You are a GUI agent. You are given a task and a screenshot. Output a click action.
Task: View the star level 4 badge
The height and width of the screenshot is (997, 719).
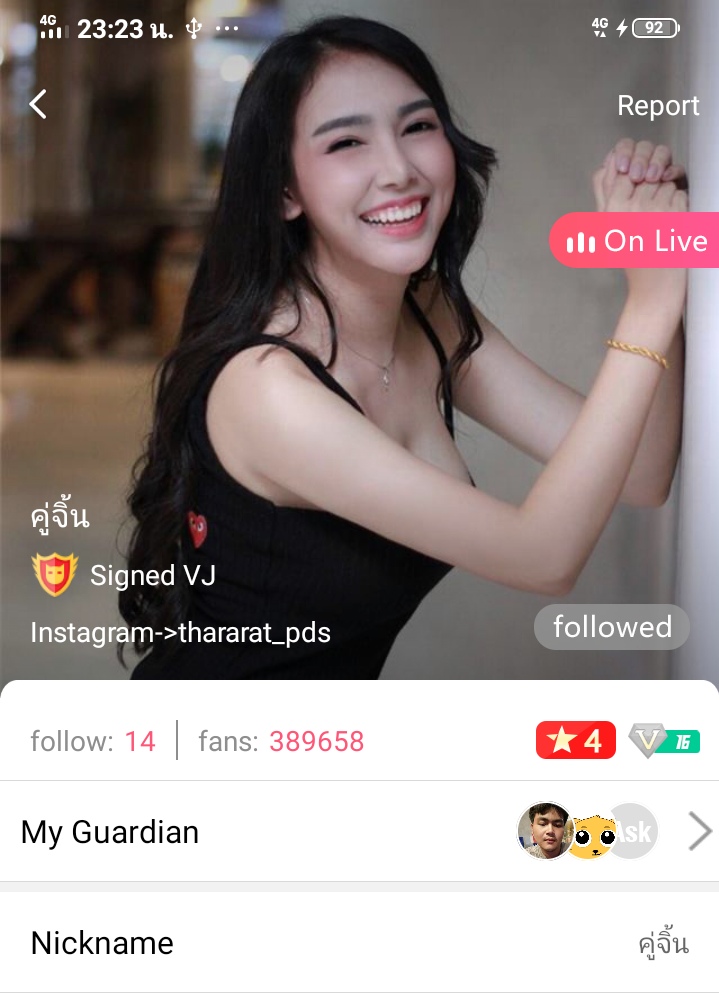(x=575, y=741)
